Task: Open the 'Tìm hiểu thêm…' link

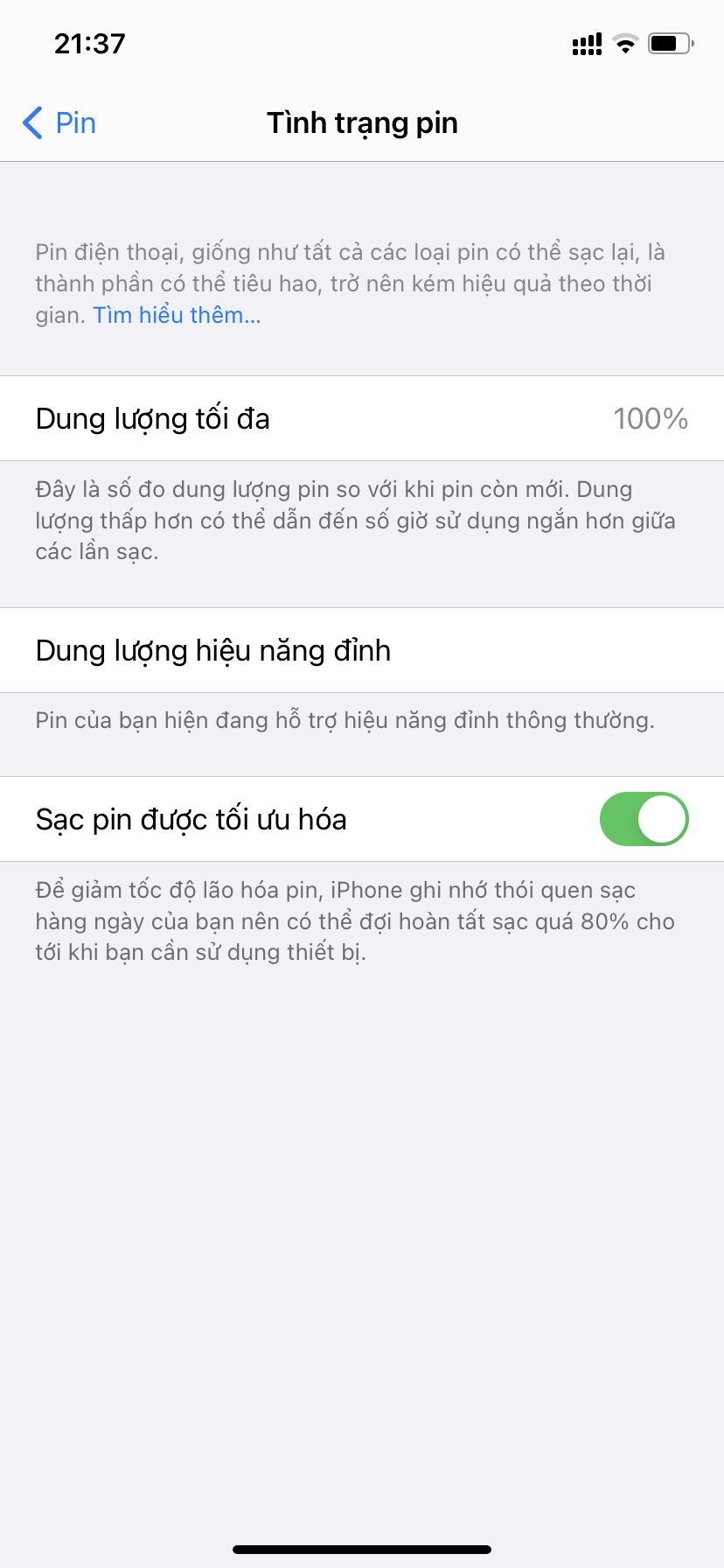Action: tap(177, 315)
